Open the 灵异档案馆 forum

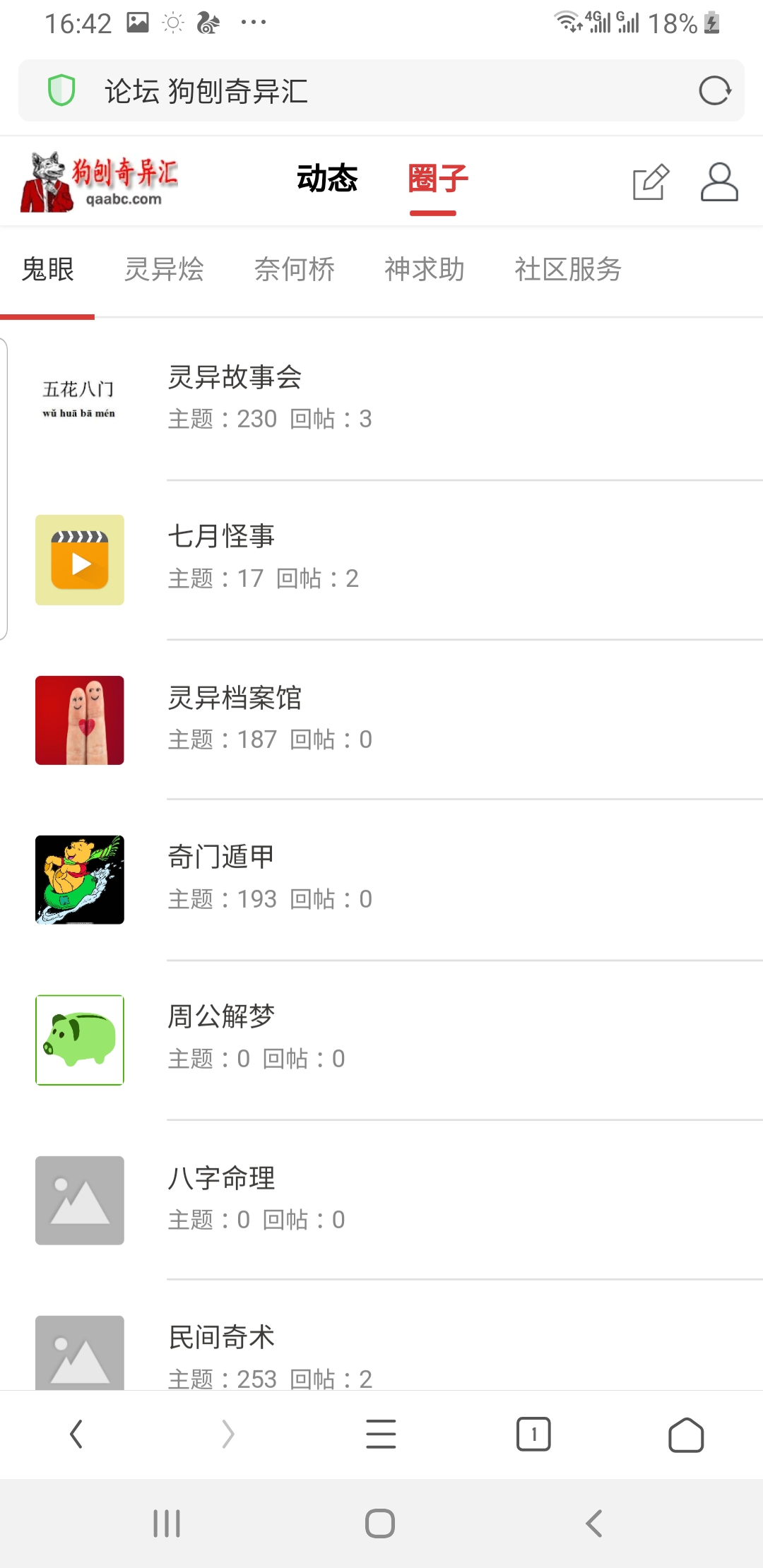pyautogui.click(x=235, y=698)
